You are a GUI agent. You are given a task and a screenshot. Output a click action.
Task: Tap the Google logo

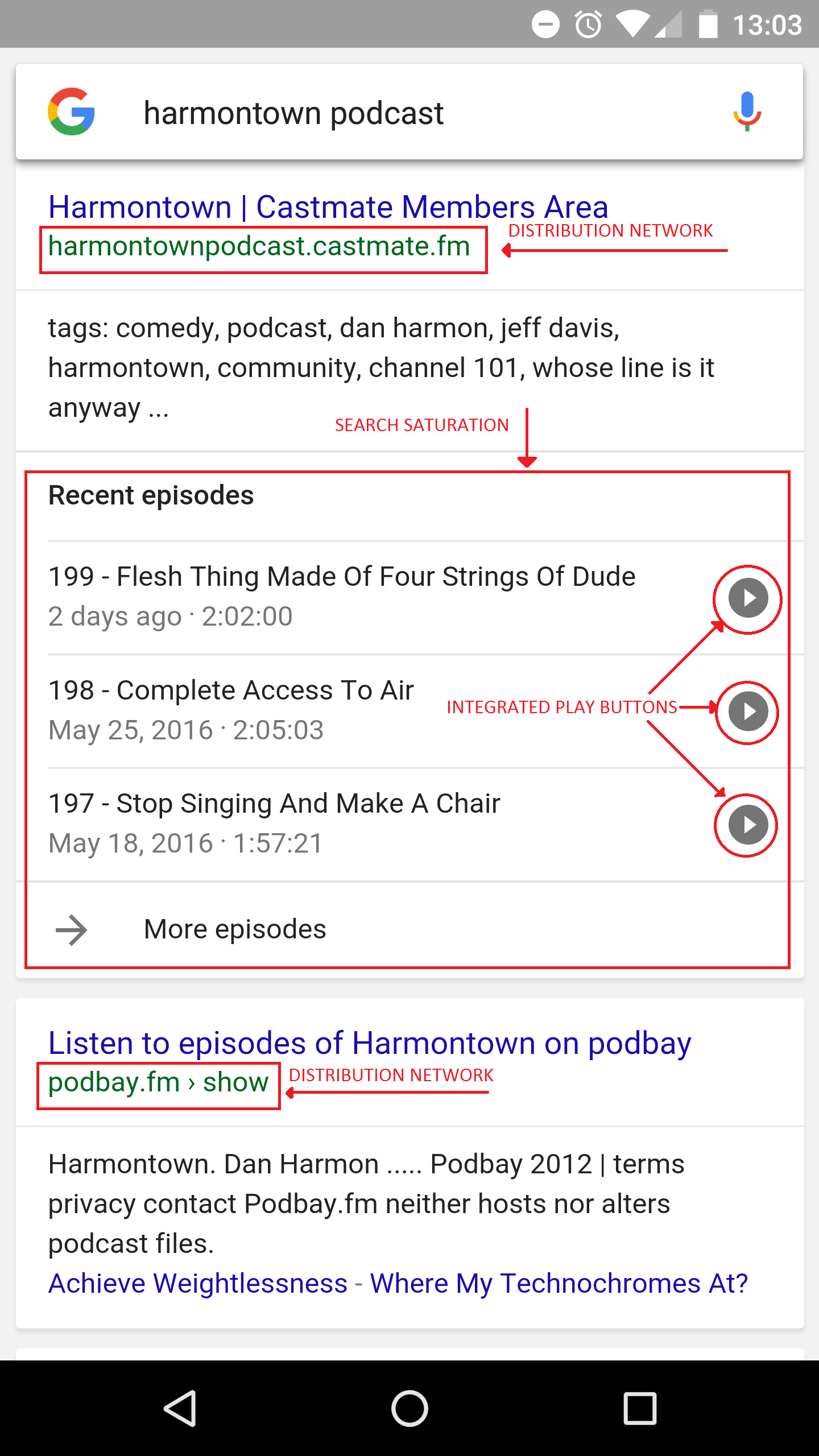pyautogui.click(x=71, y=111)
